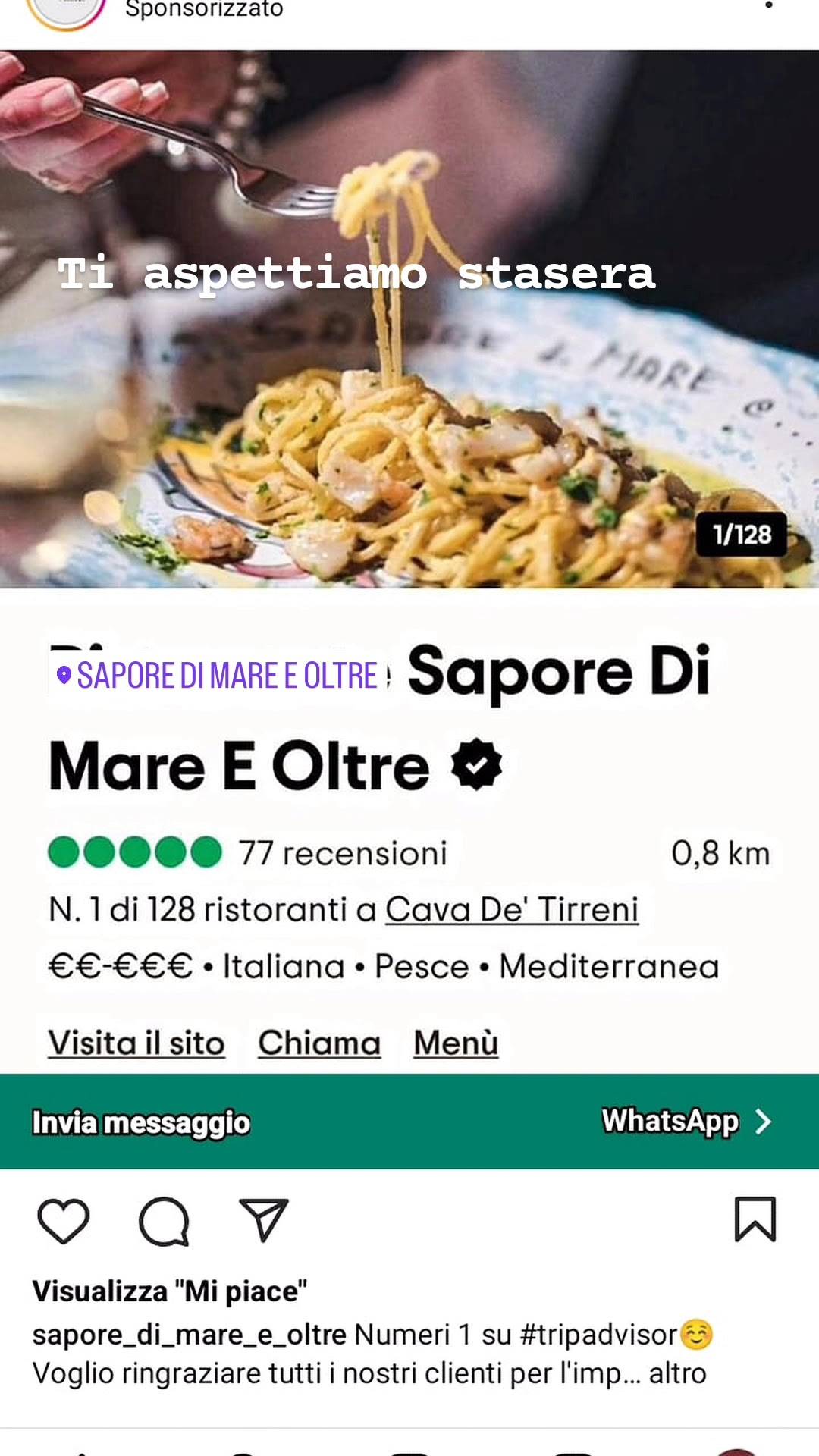Screen dimensions: 819x1456
Task: Save the post with the bookmark icon
Action: (x=756, y=1219)
